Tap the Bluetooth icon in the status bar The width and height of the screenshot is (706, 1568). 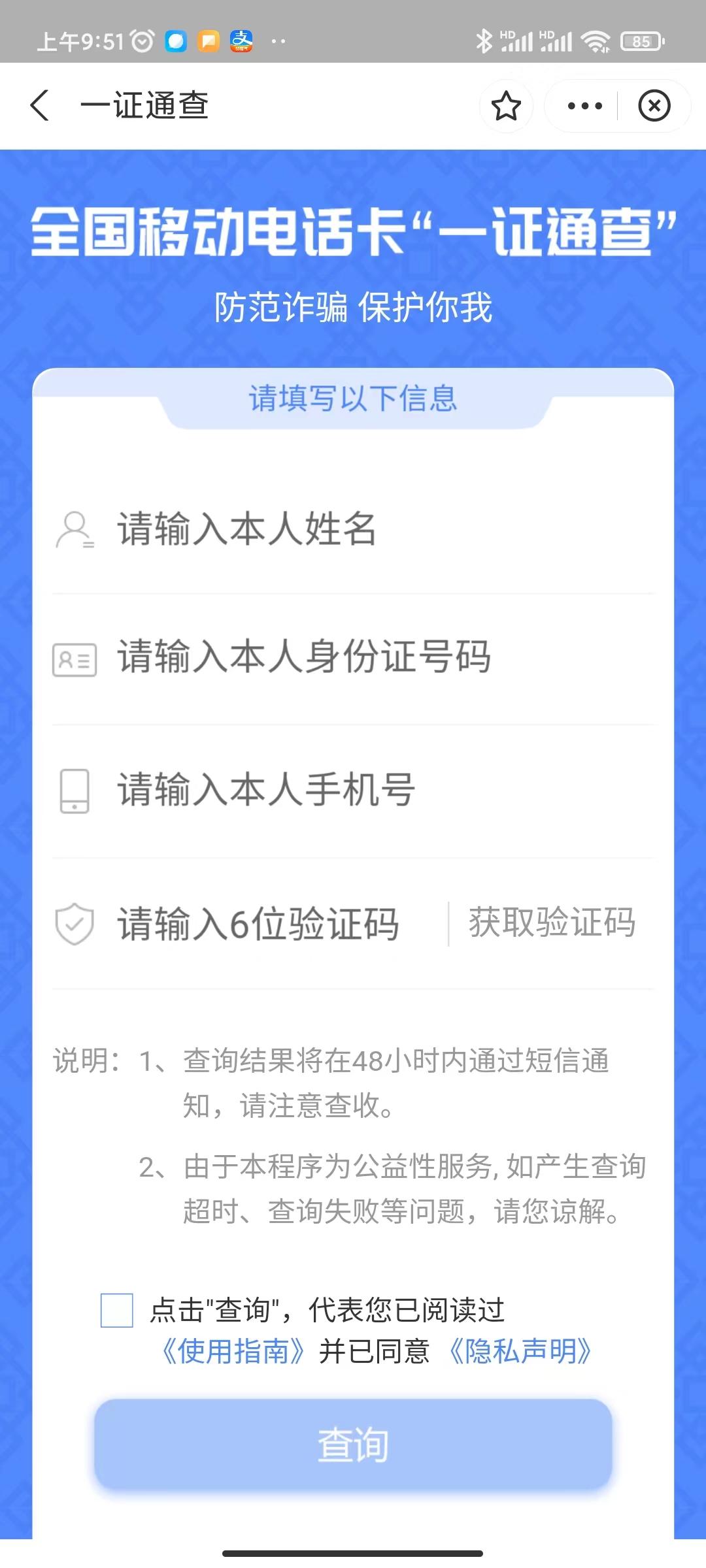pyautogui.click(x=485, y=39)
